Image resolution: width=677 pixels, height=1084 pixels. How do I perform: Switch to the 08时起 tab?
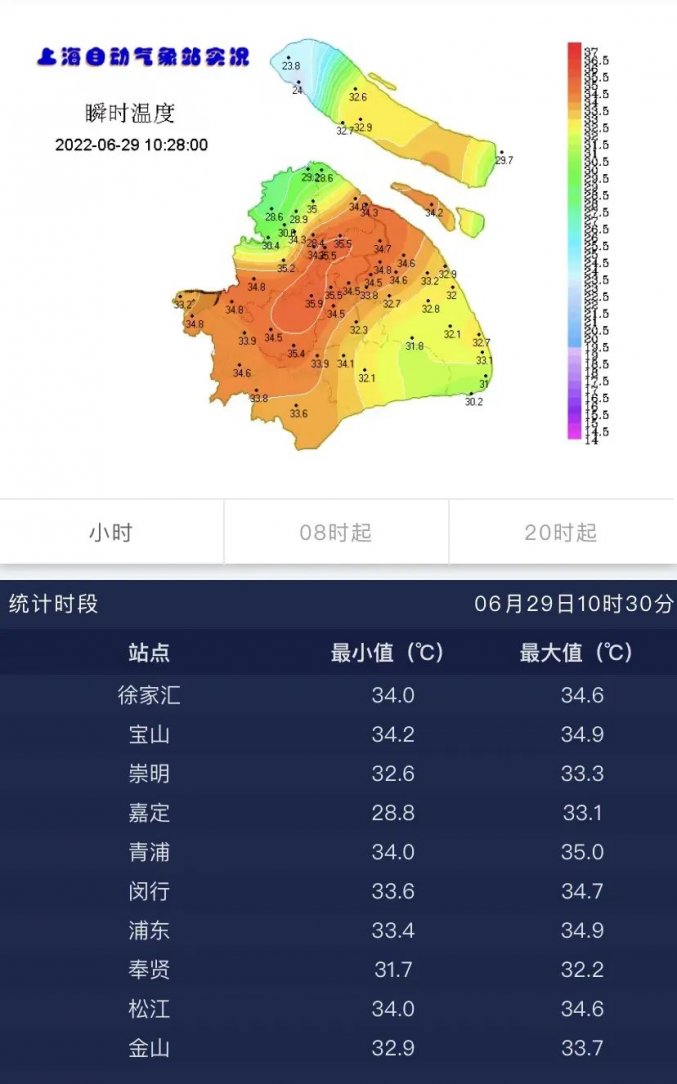[x=336, y=532]
